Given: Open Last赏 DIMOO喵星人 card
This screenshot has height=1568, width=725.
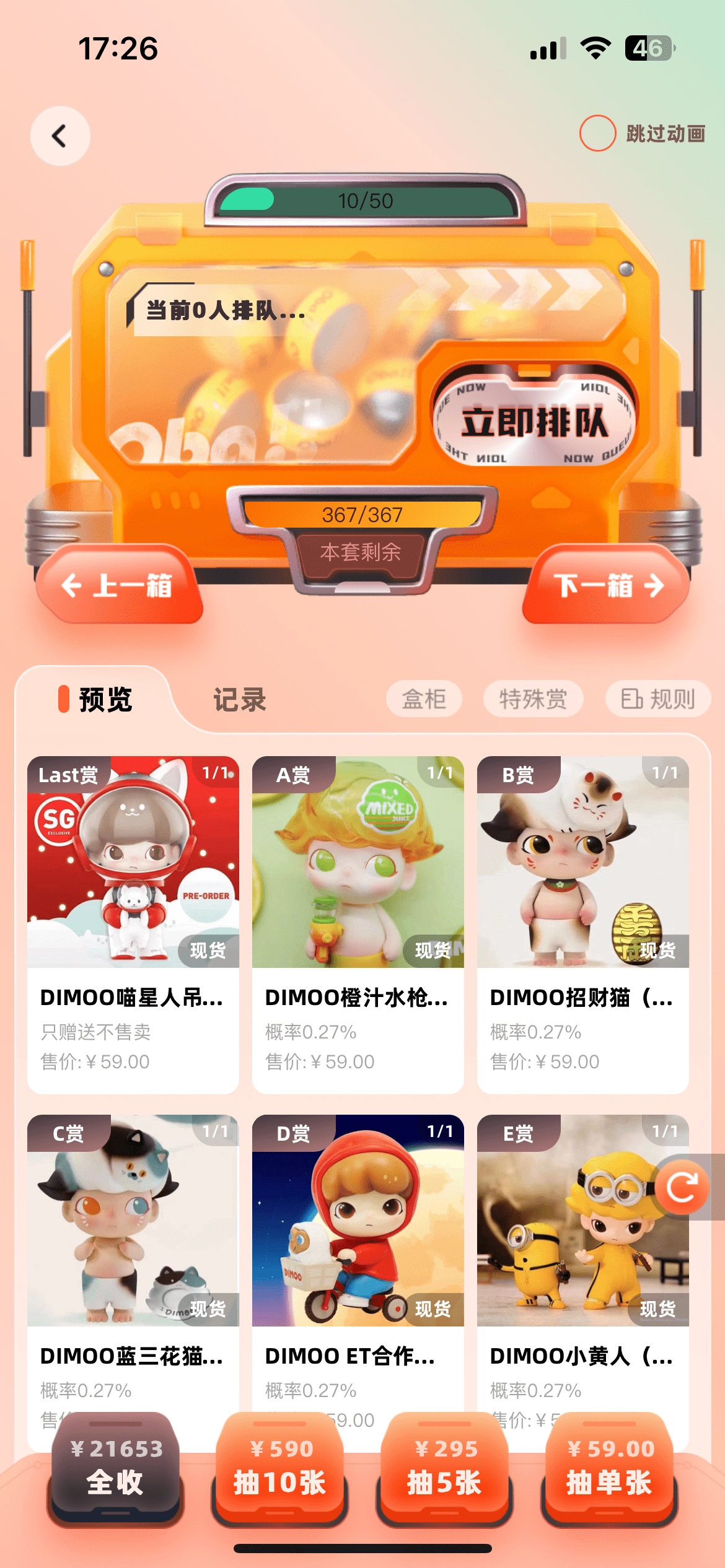Looking at the screenshot, I should tap(133, 923).
